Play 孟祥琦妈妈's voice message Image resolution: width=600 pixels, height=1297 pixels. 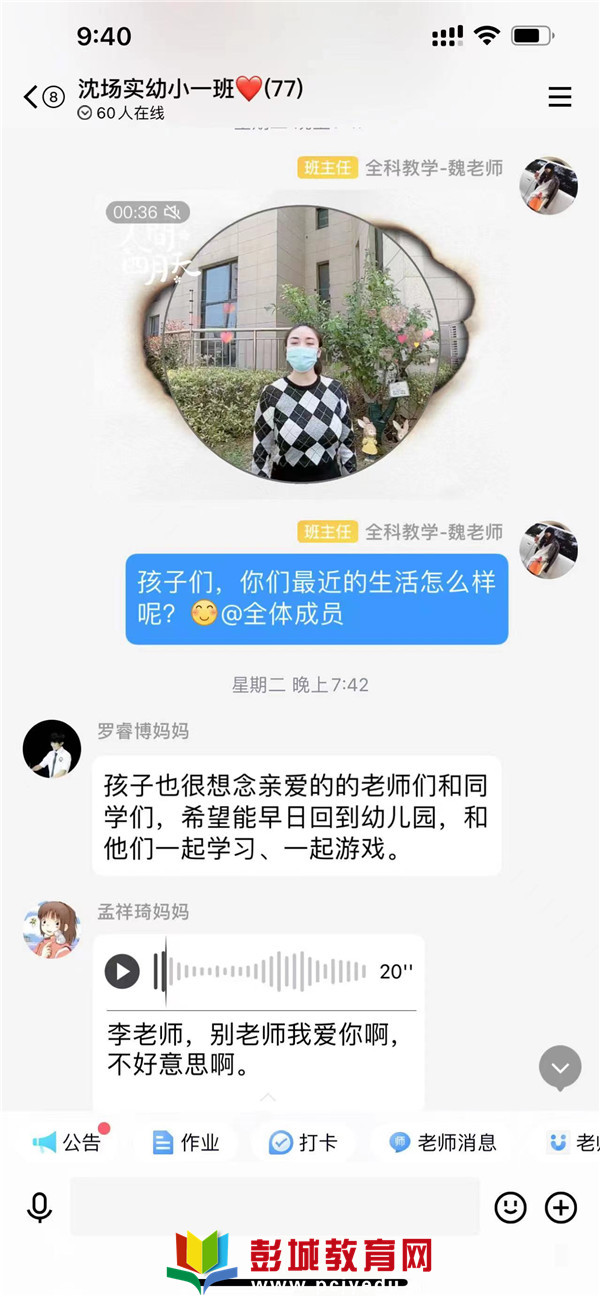point(122,970)
